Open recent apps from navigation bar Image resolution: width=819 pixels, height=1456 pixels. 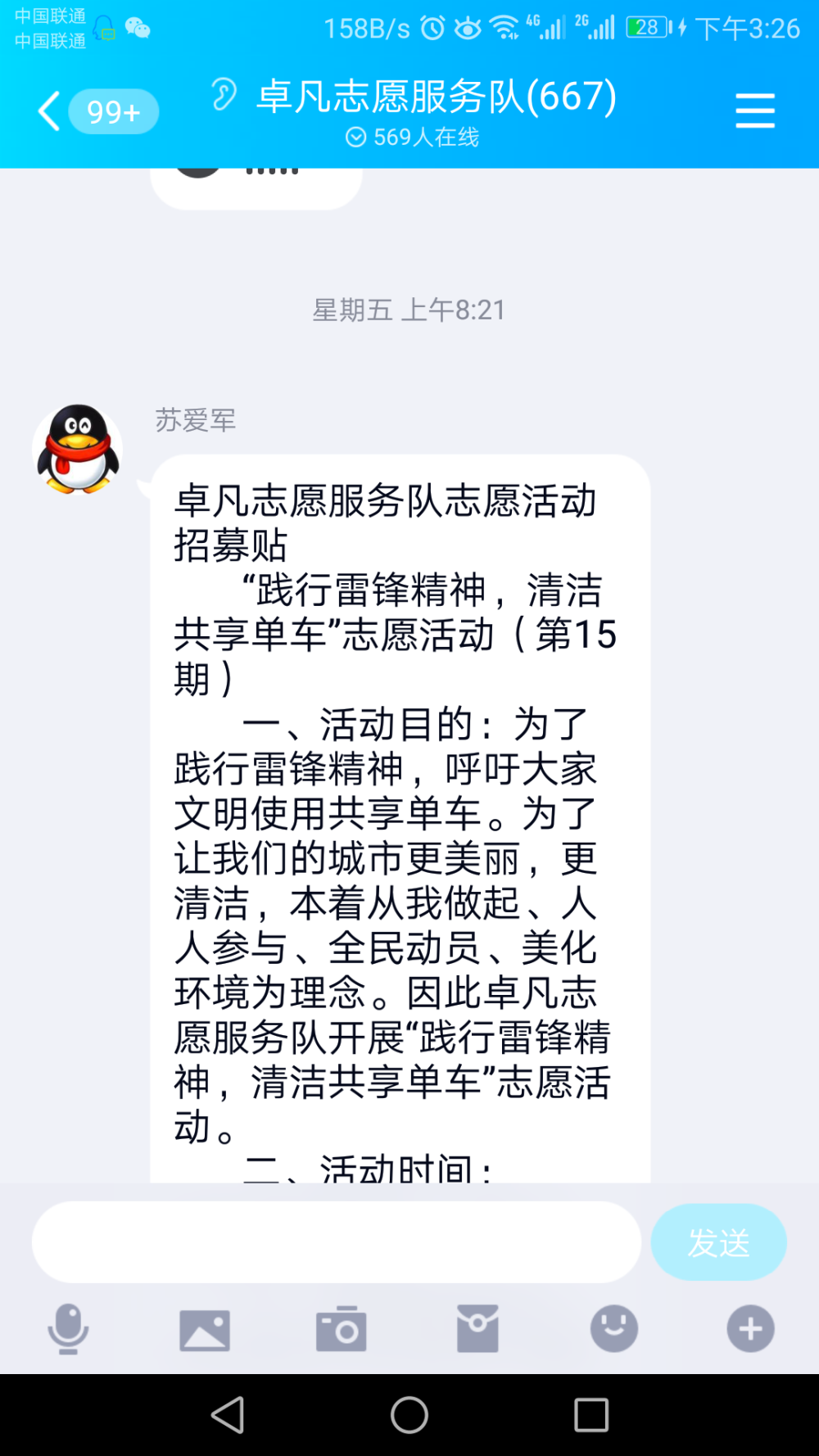[591, 1414]
